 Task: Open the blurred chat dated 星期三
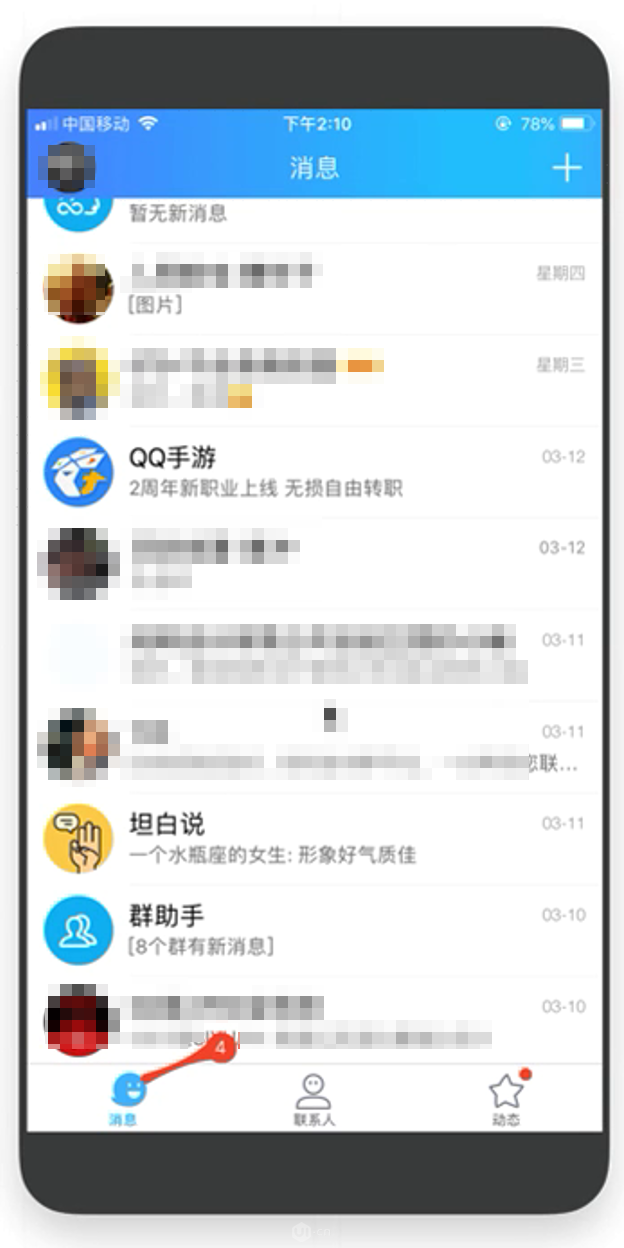tap(320, 380)
